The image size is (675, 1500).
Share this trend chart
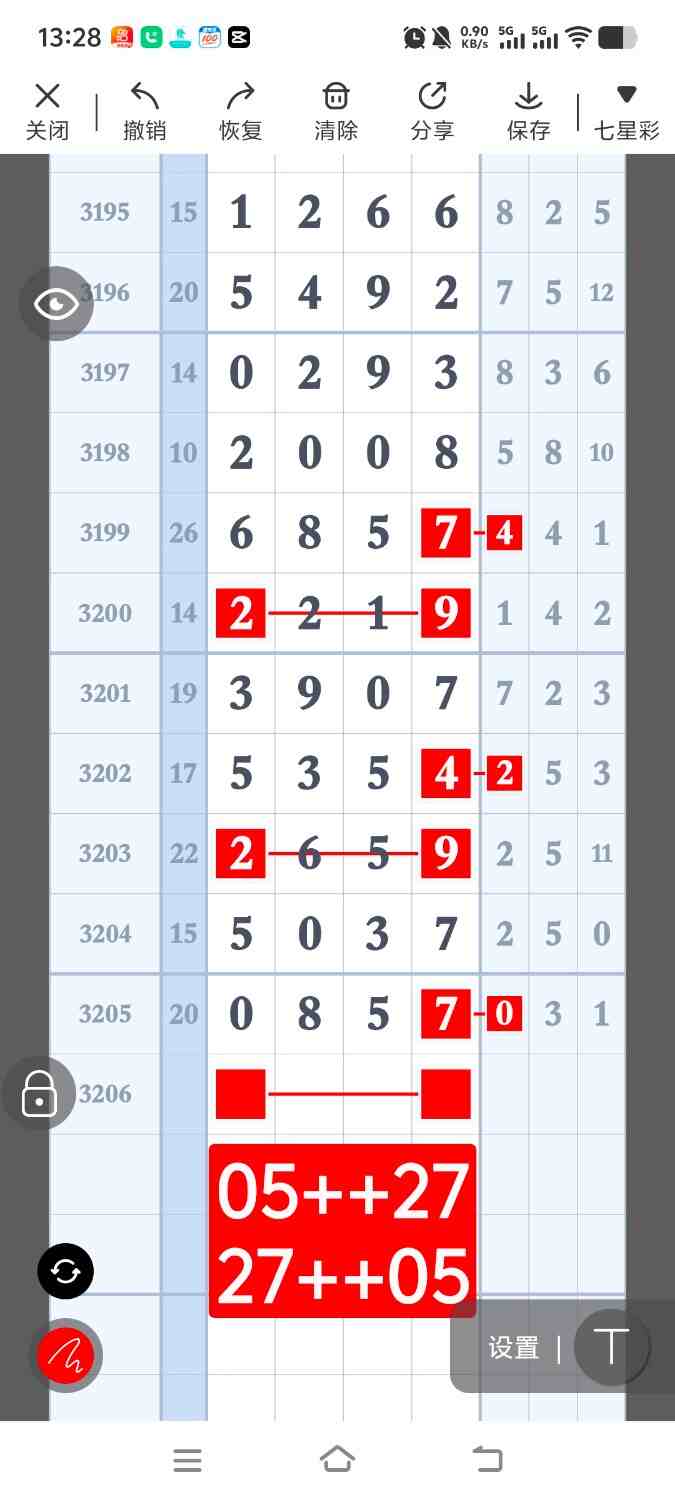pyautogui.click(x=432, y=110)
